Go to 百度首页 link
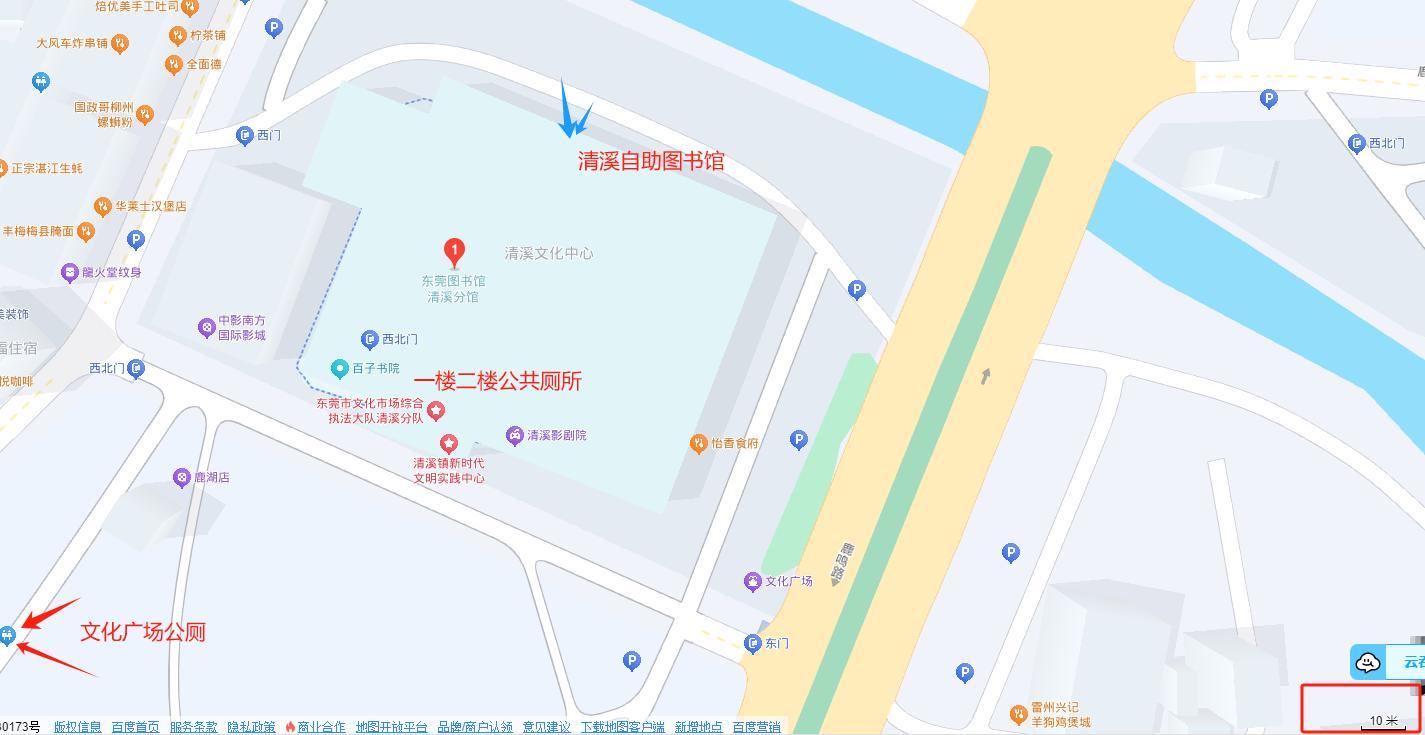Viewport: 1425px width, 735px height. (135, 727)
